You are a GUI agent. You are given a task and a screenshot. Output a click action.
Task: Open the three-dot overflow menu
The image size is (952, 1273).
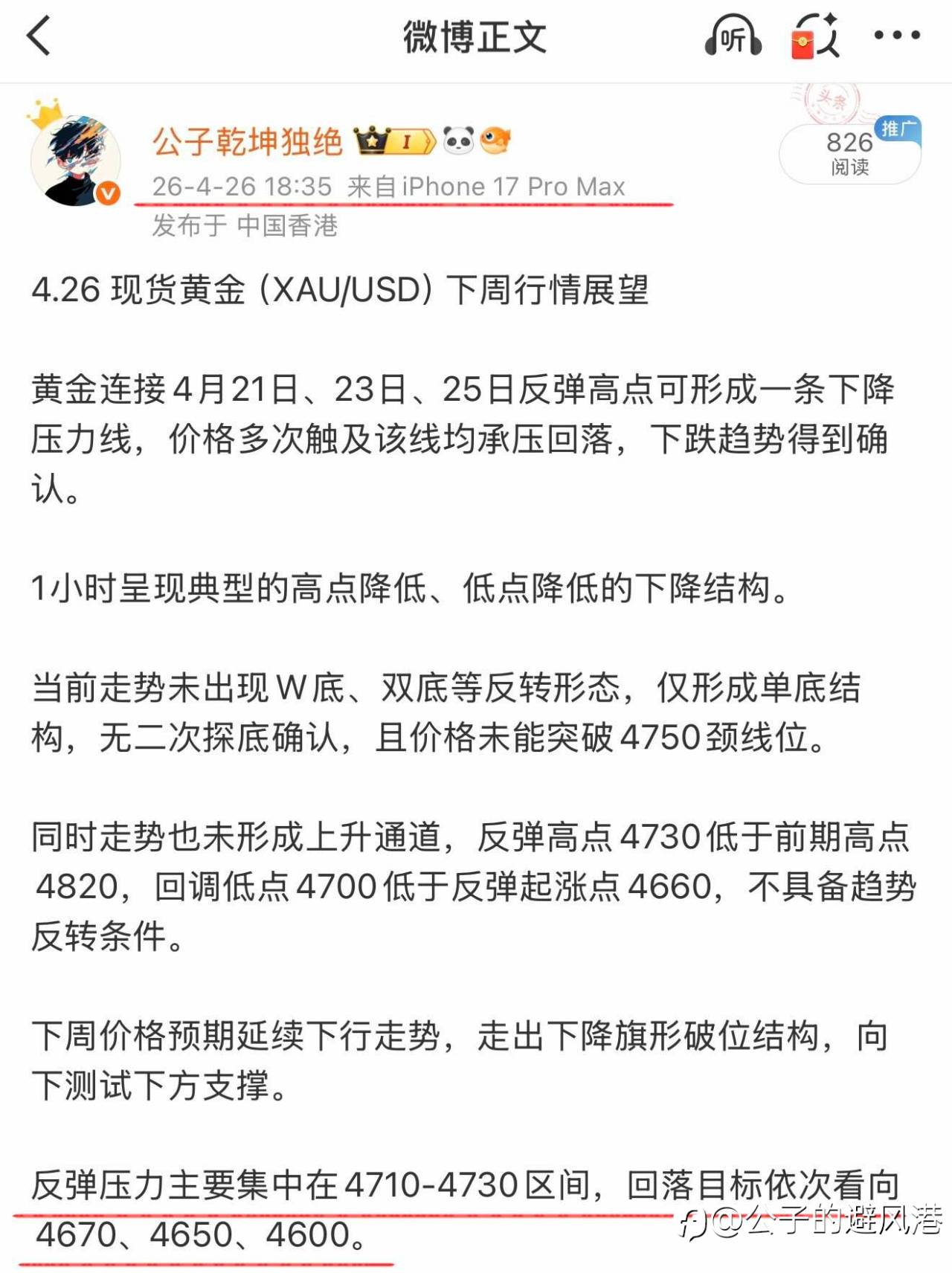pyautogui.click(x=897, y=35)
